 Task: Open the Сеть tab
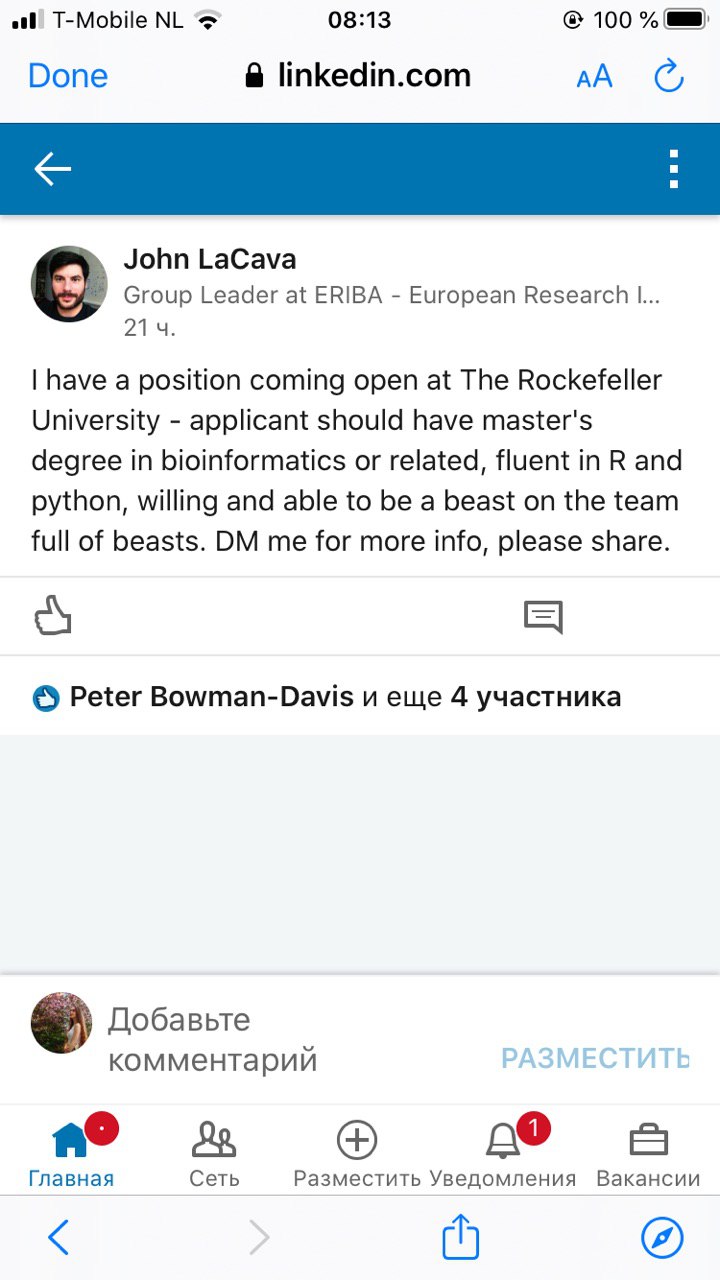tap(214, 1154)
